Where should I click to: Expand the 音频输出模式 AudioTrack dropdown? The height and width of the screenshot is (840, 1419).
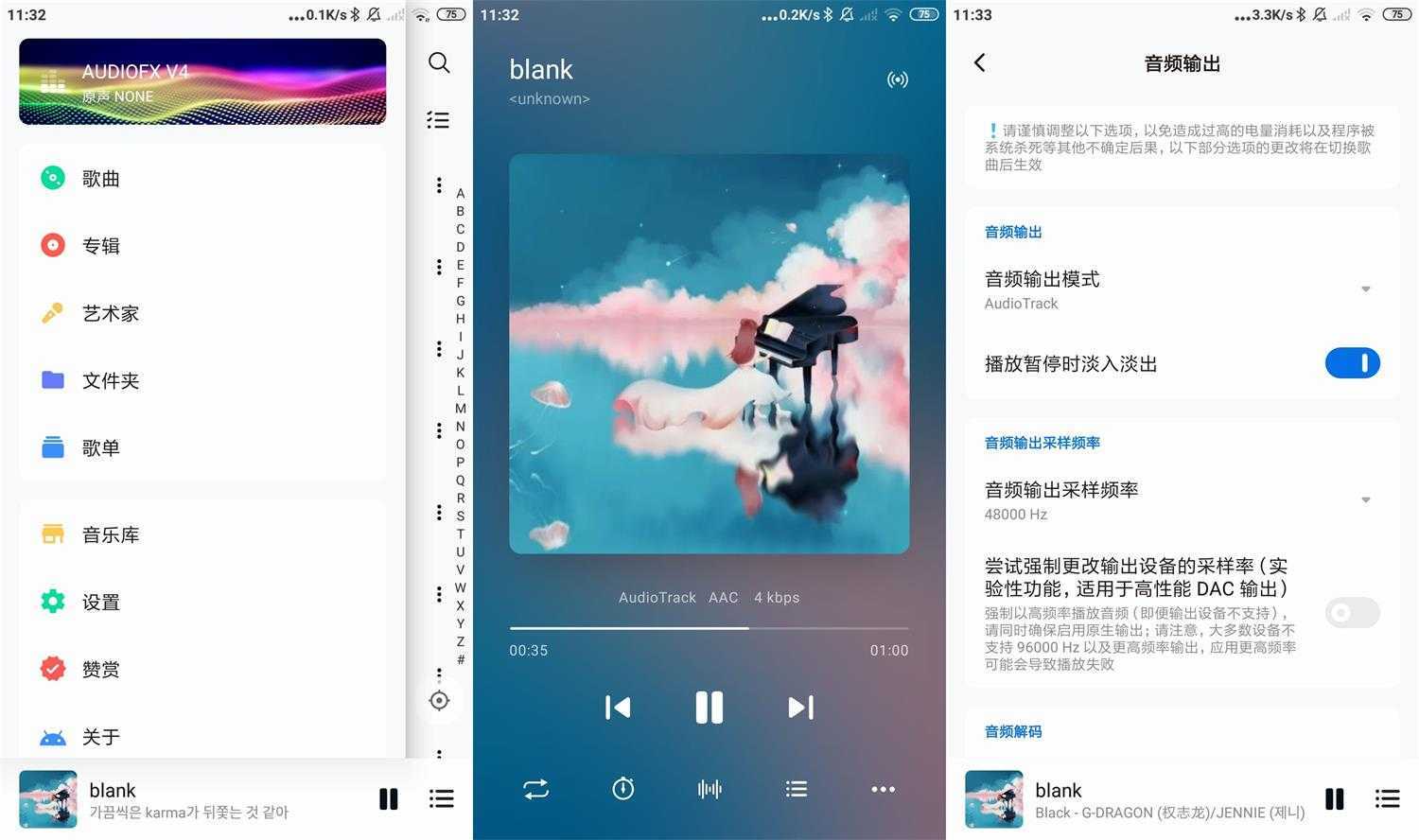[x=1365, y=289]
